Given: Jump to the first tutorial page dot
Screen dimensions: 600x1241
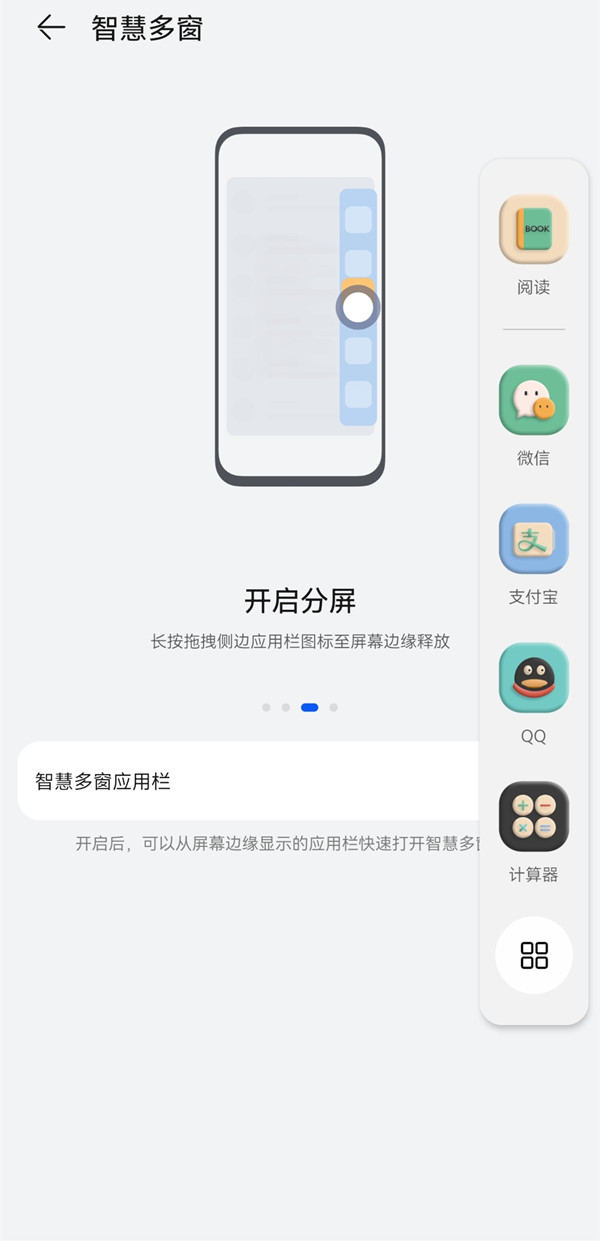Looking at the screenshot, I should tap(266, 707).
